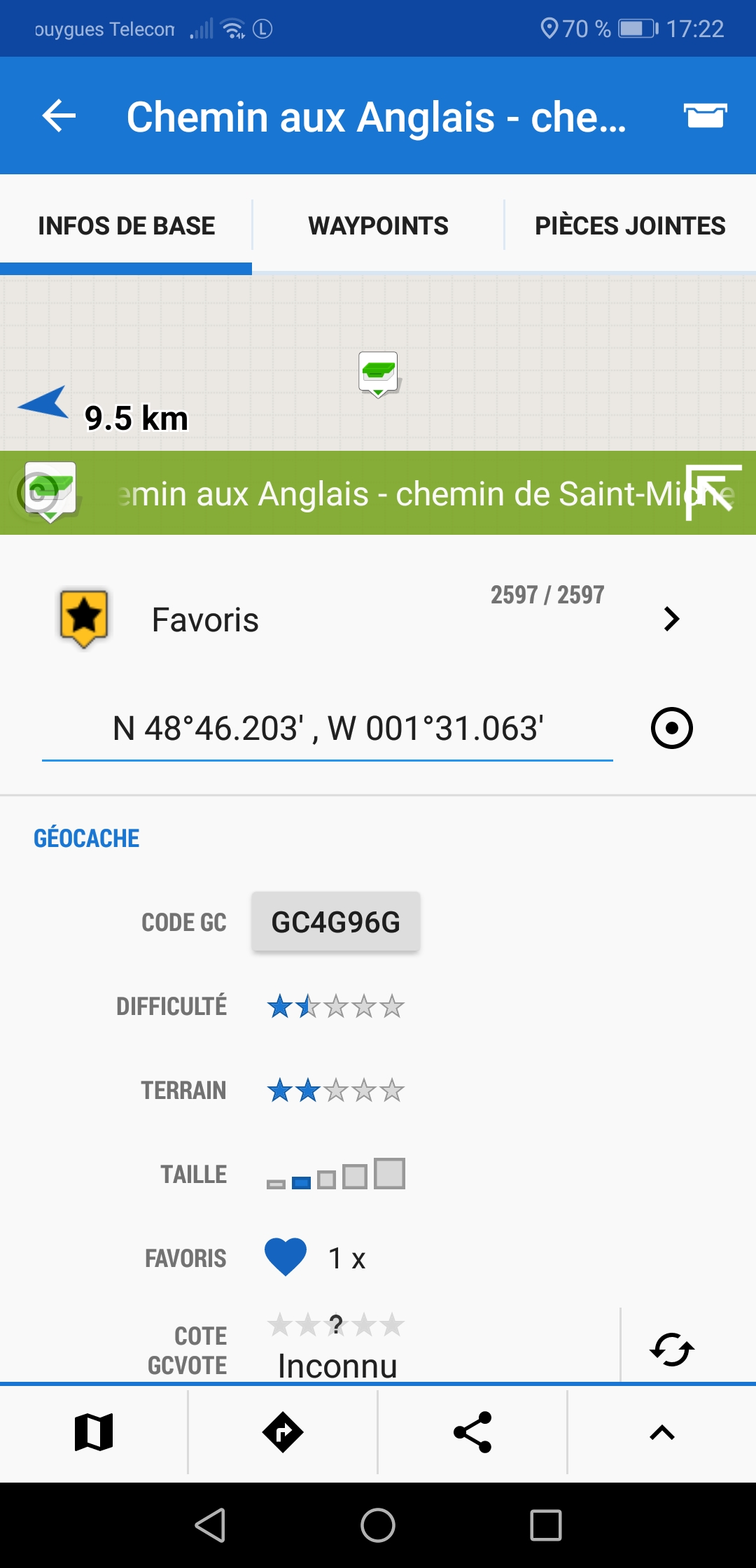
Task: Edit the N 48°46.203' coordinates field
Action: tap(328, 729)
